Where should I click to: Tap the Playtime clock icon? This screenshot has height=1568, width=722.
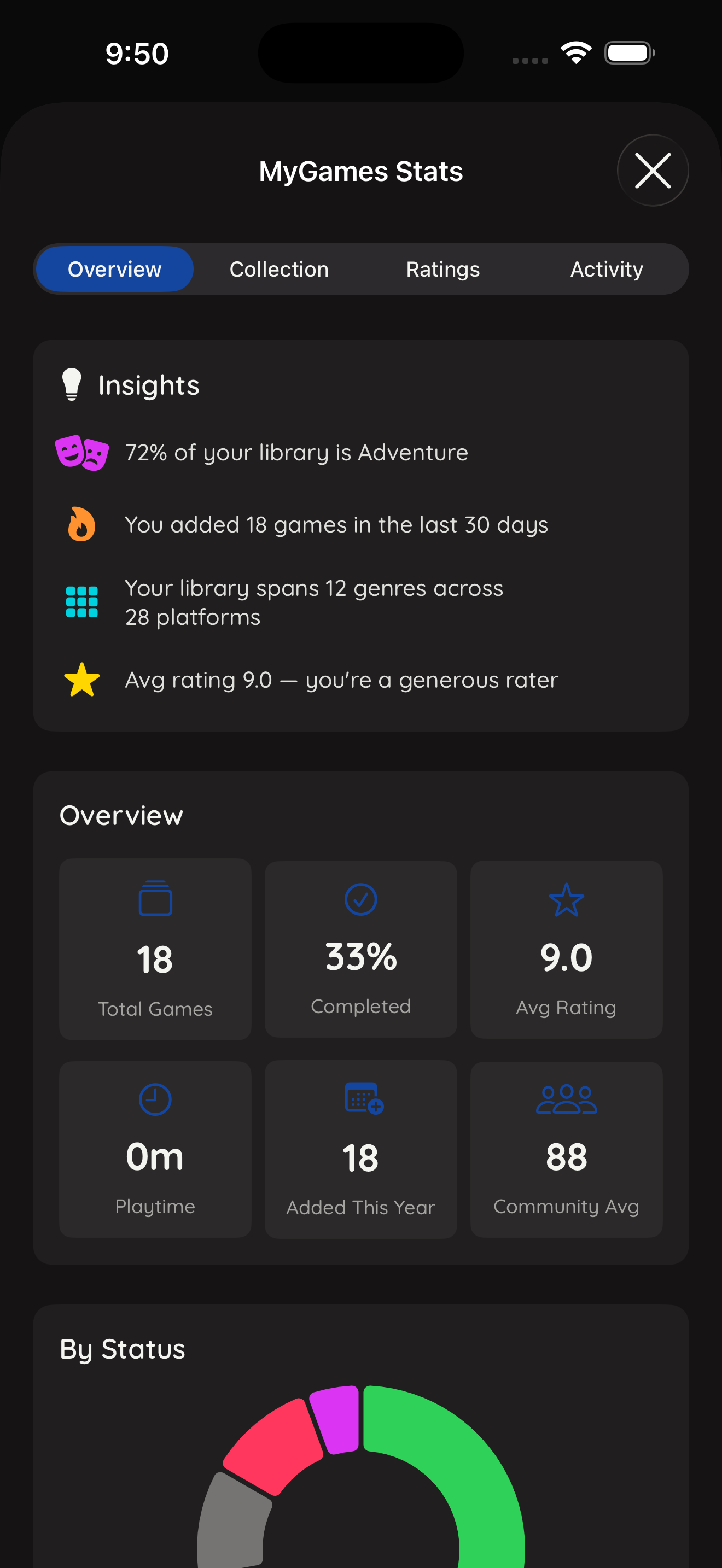(x=155, y=1101)
